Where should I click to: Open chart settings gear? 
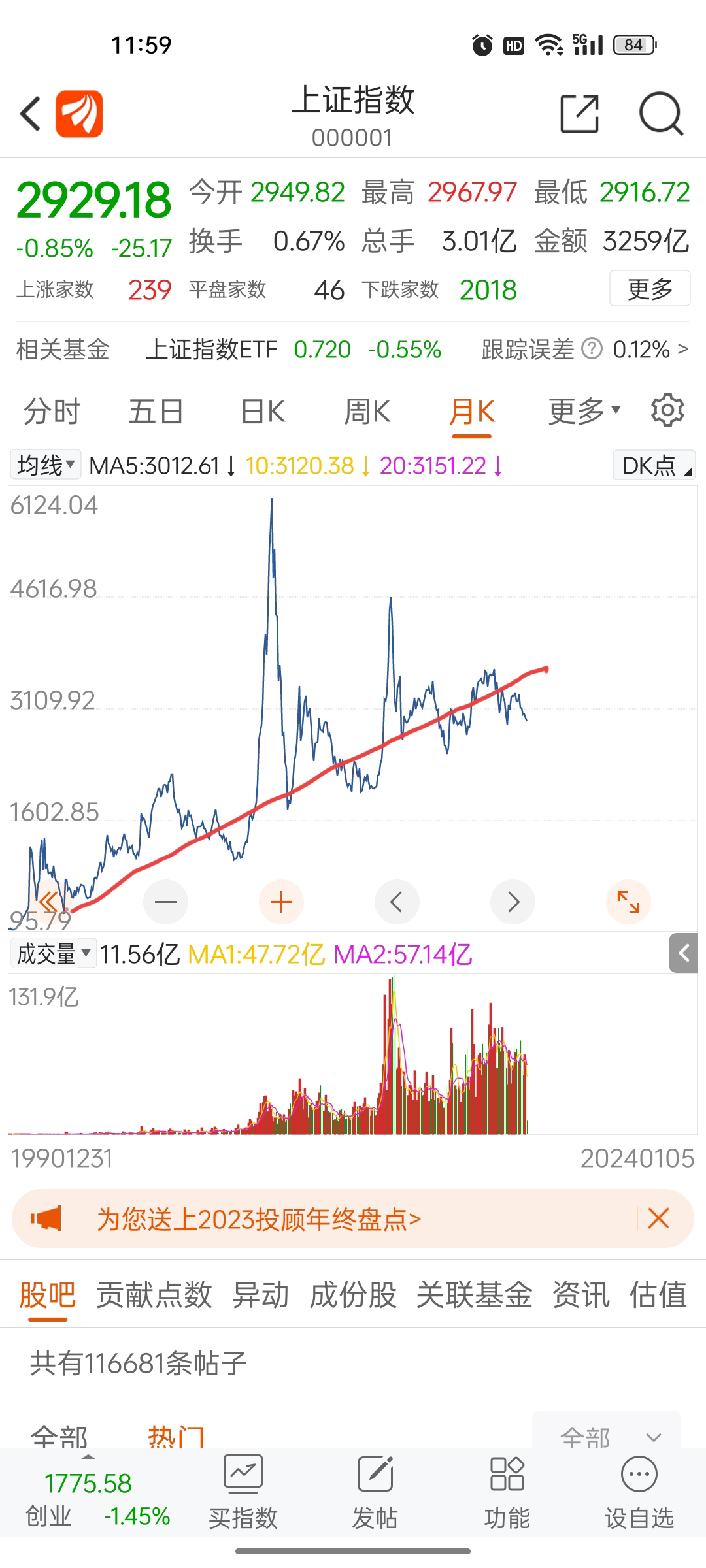[667, 411]
